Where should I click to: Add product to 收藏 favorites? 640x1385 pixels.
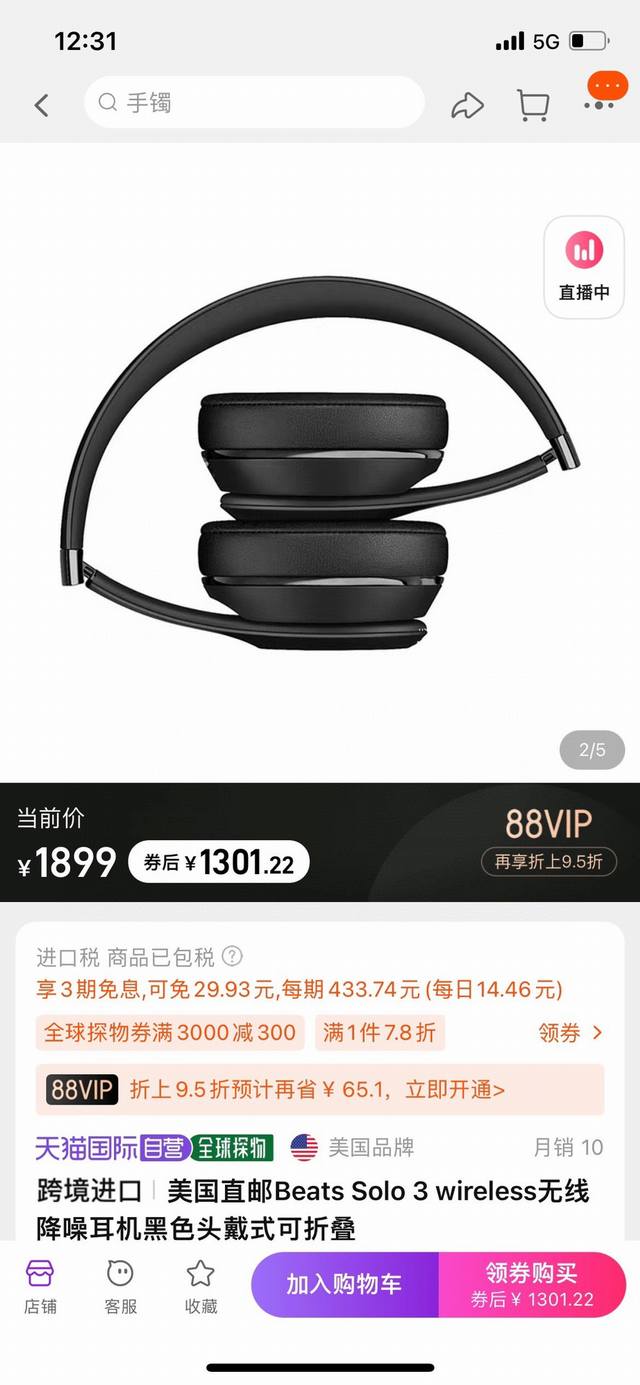(x=200, y=1285)
